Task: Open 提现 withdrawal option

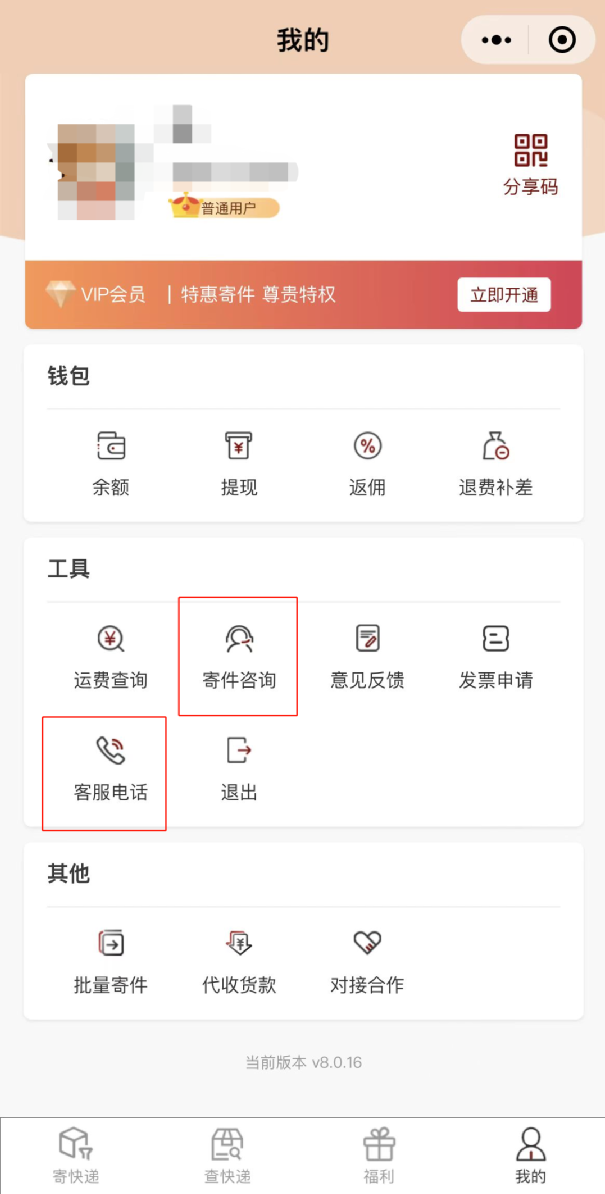Action: [239, 463]
